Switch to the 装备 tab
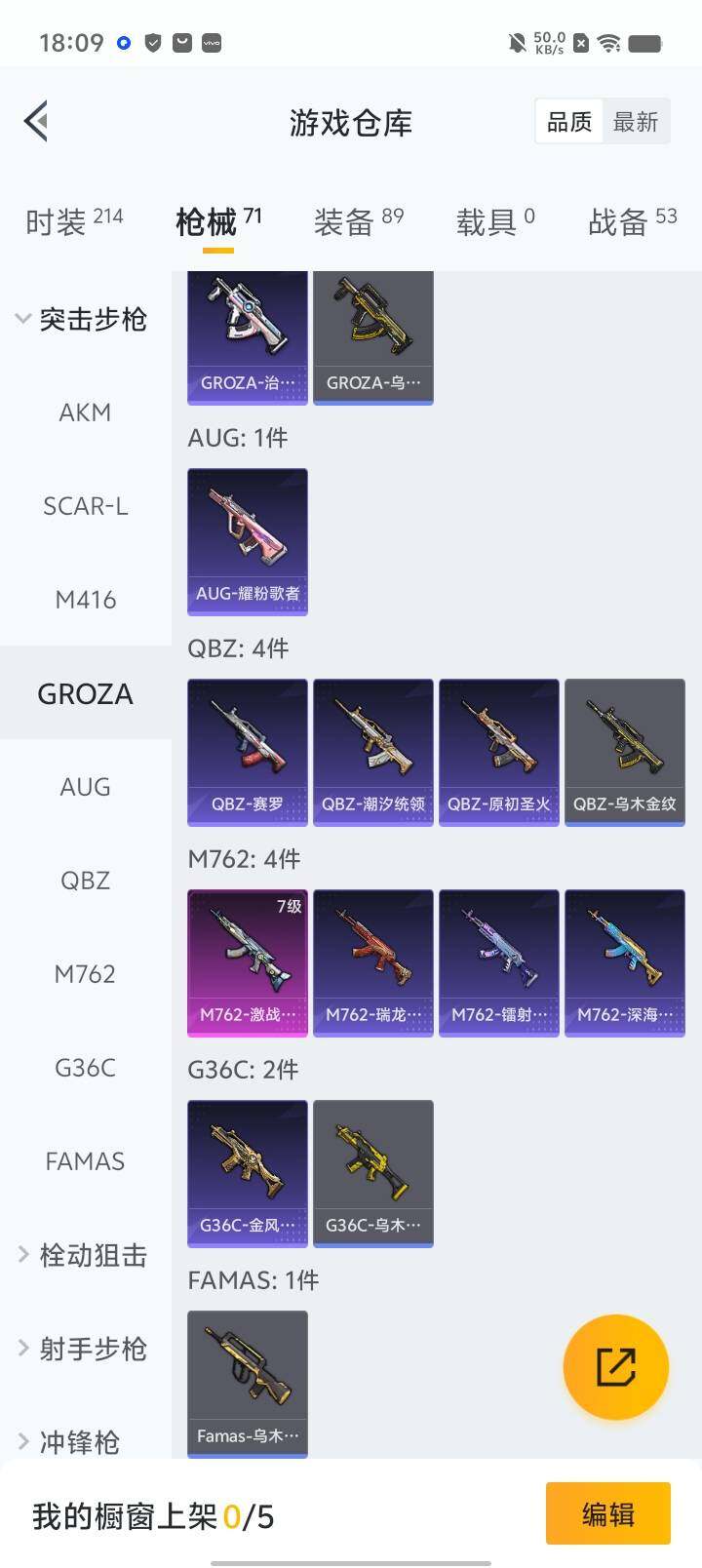Screen dimensions: 702x1568 point(358,221)
